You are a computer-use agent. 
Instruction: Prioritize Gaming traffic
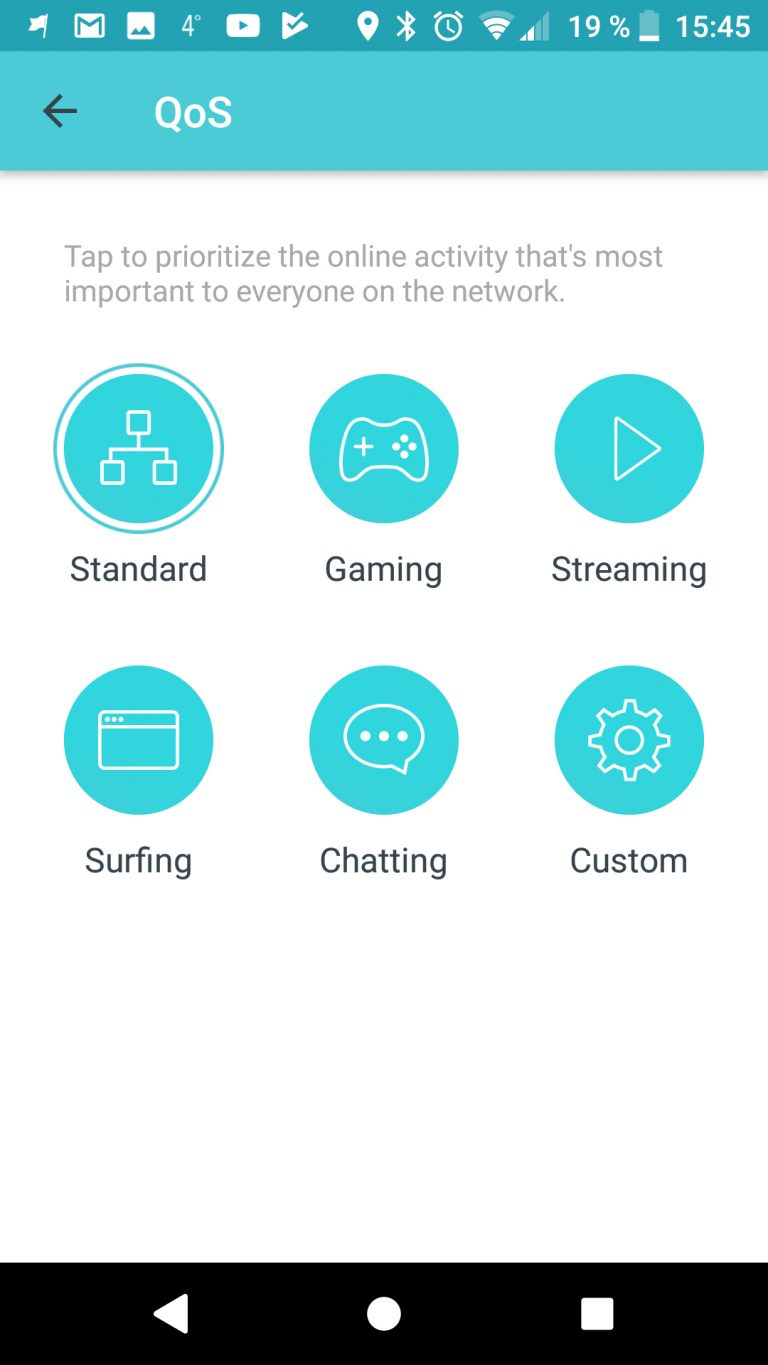tap(384, 448)
